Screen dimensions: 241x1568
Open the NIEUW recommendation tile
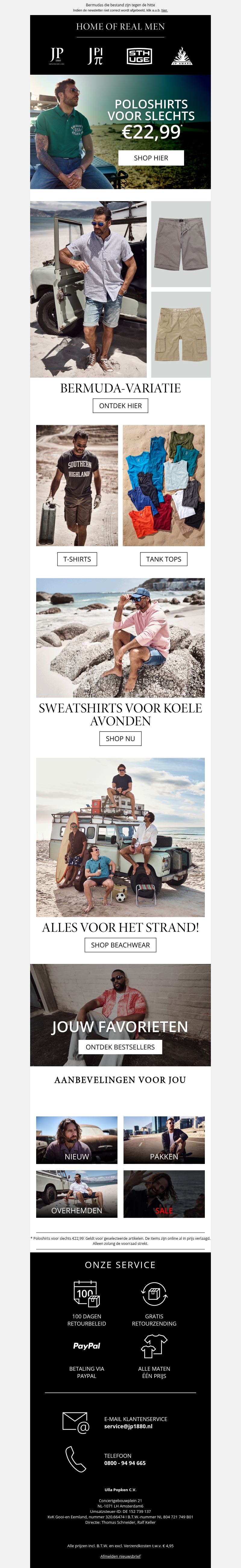[77, 1140]
